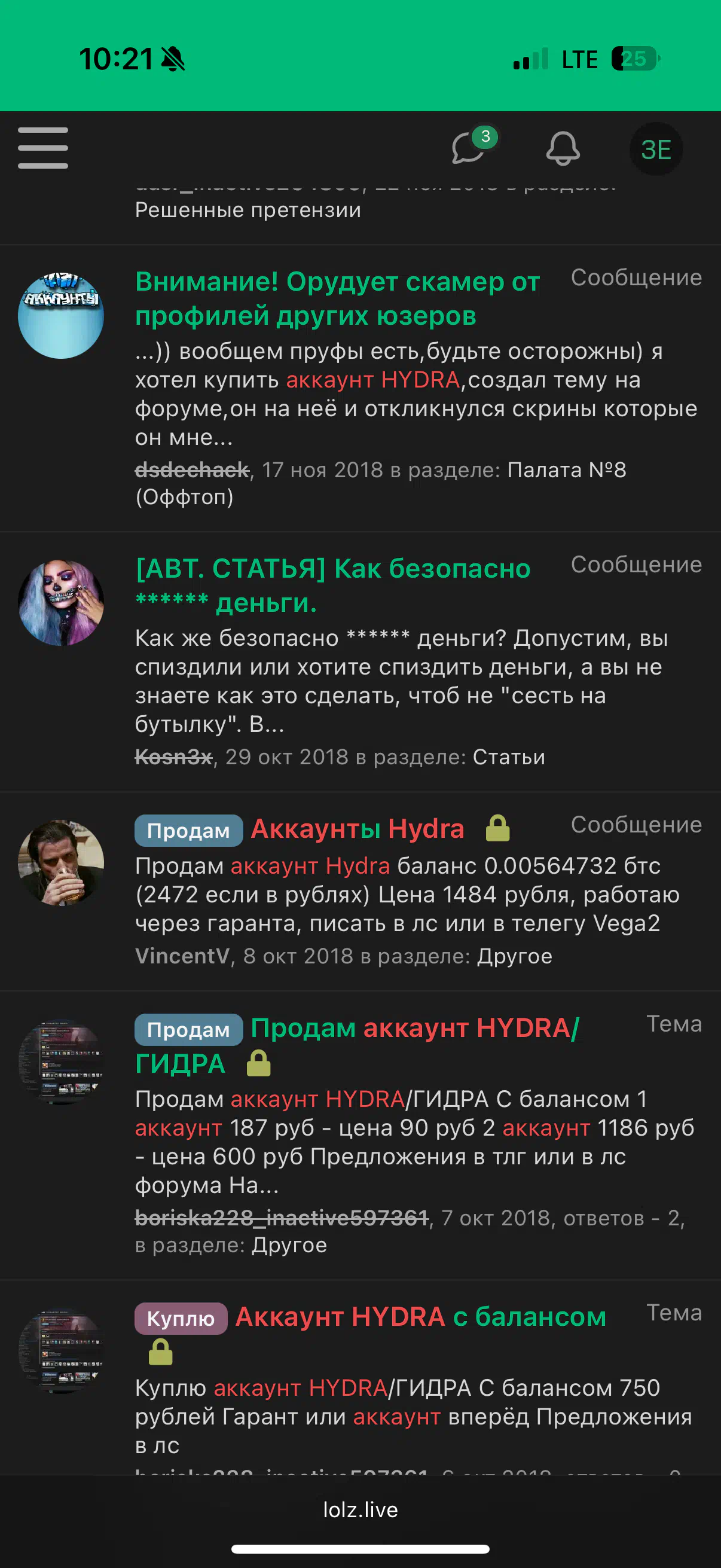Tap the 'Куплю' prefix tag
721x1568 pixels.
181,1319
